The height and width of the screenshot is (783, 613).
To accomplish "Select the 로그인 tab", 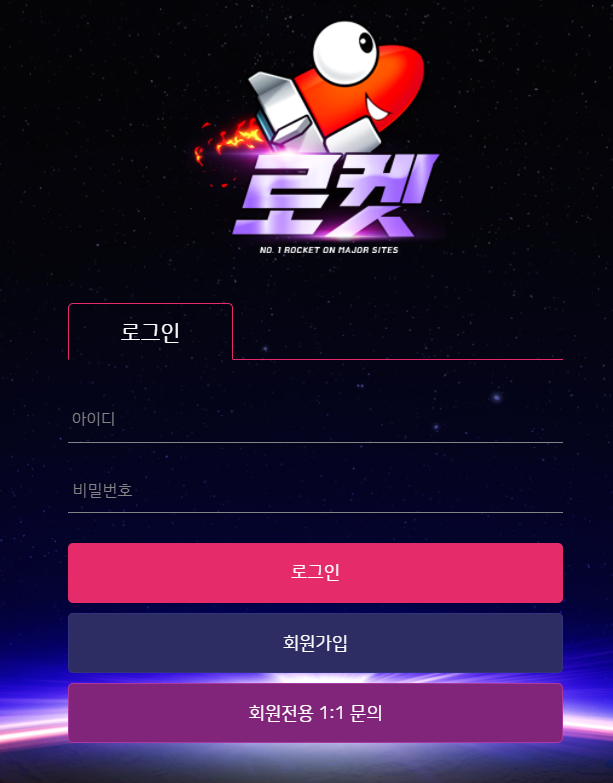I will tap(150, 332).
